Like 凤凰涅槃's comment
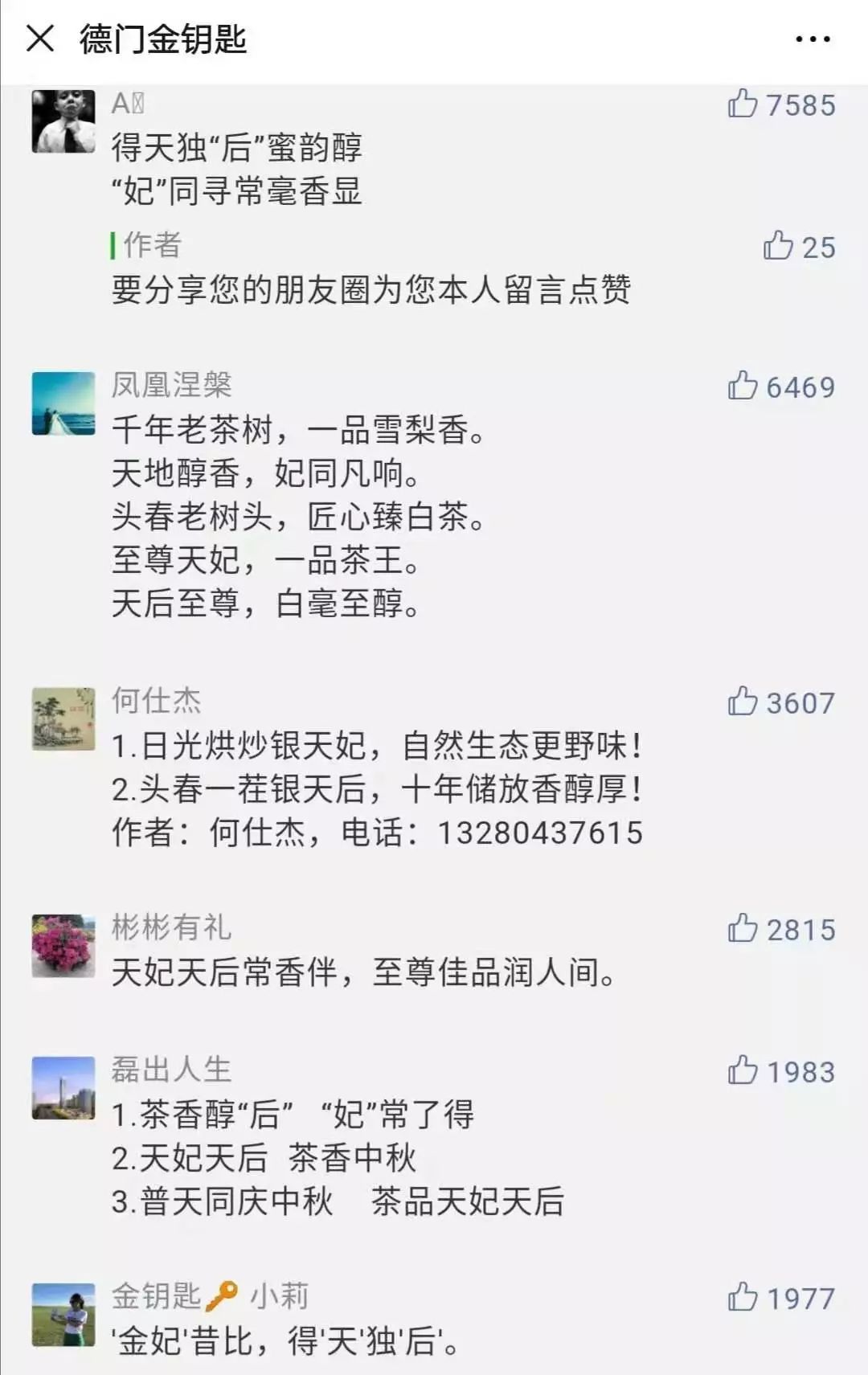 [743, 387]
